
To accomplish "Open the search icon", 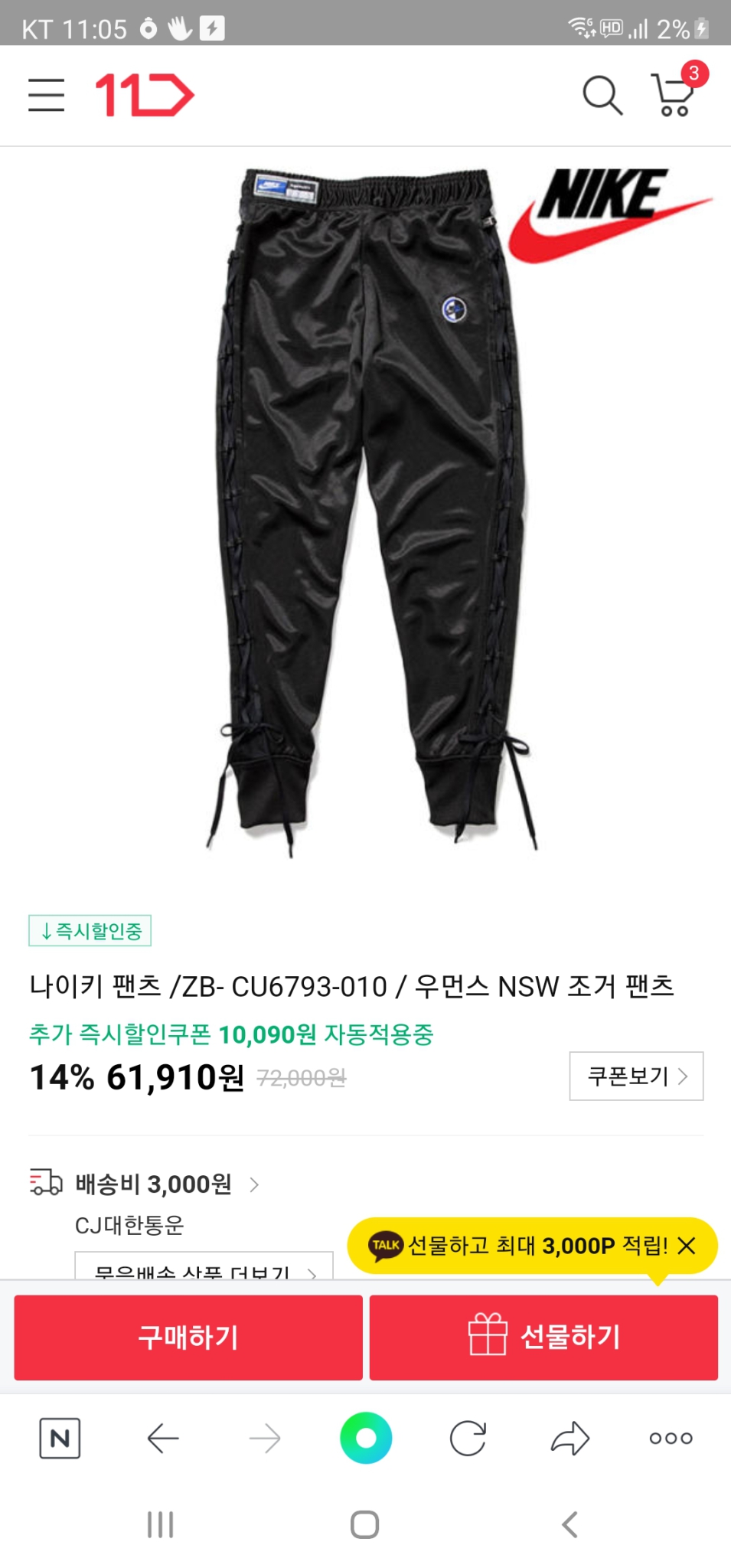I will click(x=602, y=95).
